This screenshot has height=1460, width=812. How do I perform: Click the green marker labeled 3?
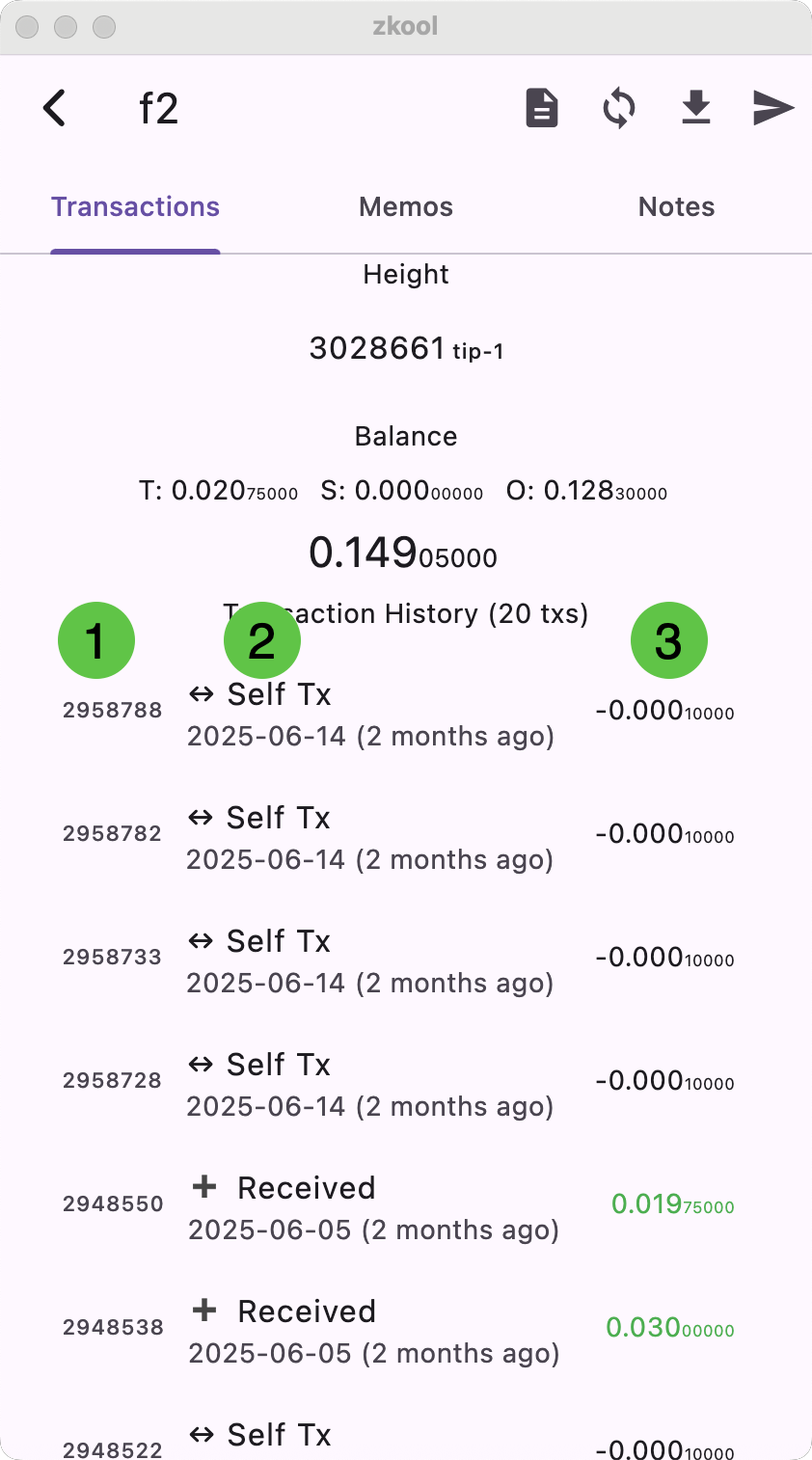tap(668, 639)
